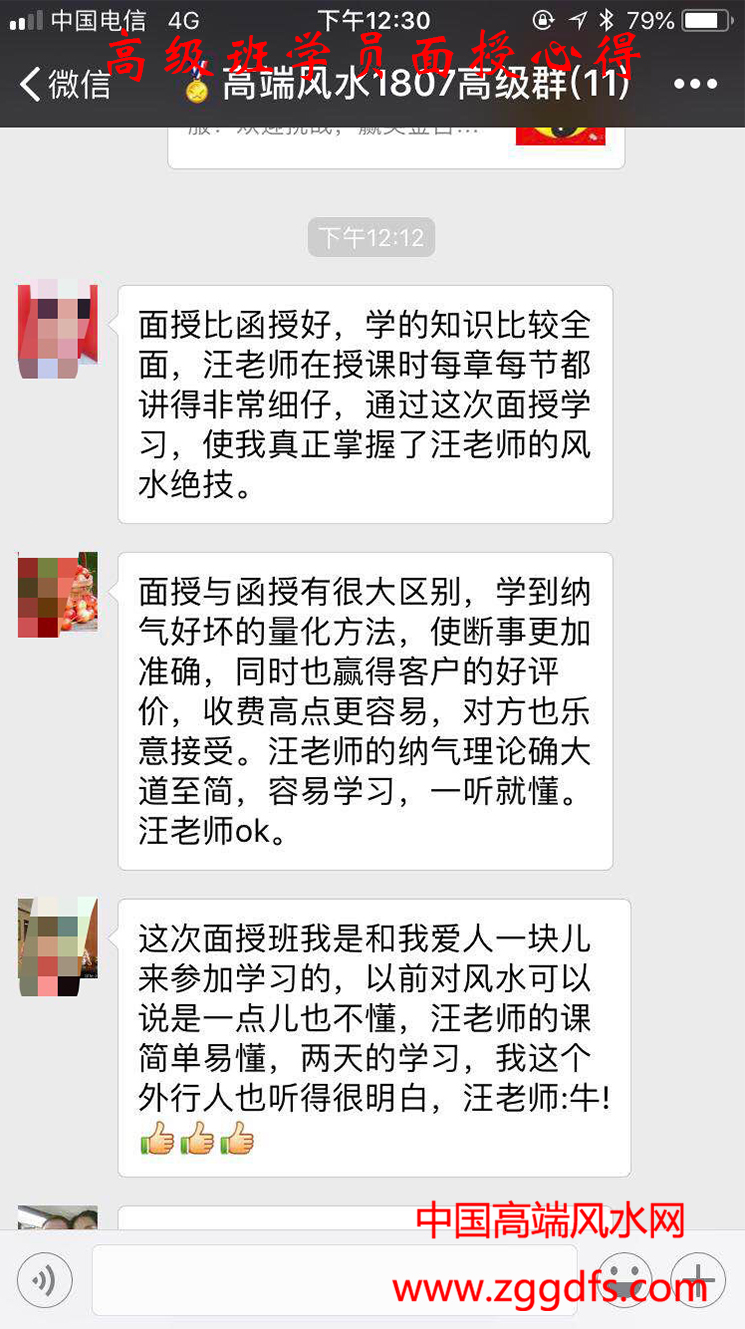The height and width of the screenshot is (1329, 745).
Task: Open avatar of sender of 这次面授班 message
Action: [58, 946]
